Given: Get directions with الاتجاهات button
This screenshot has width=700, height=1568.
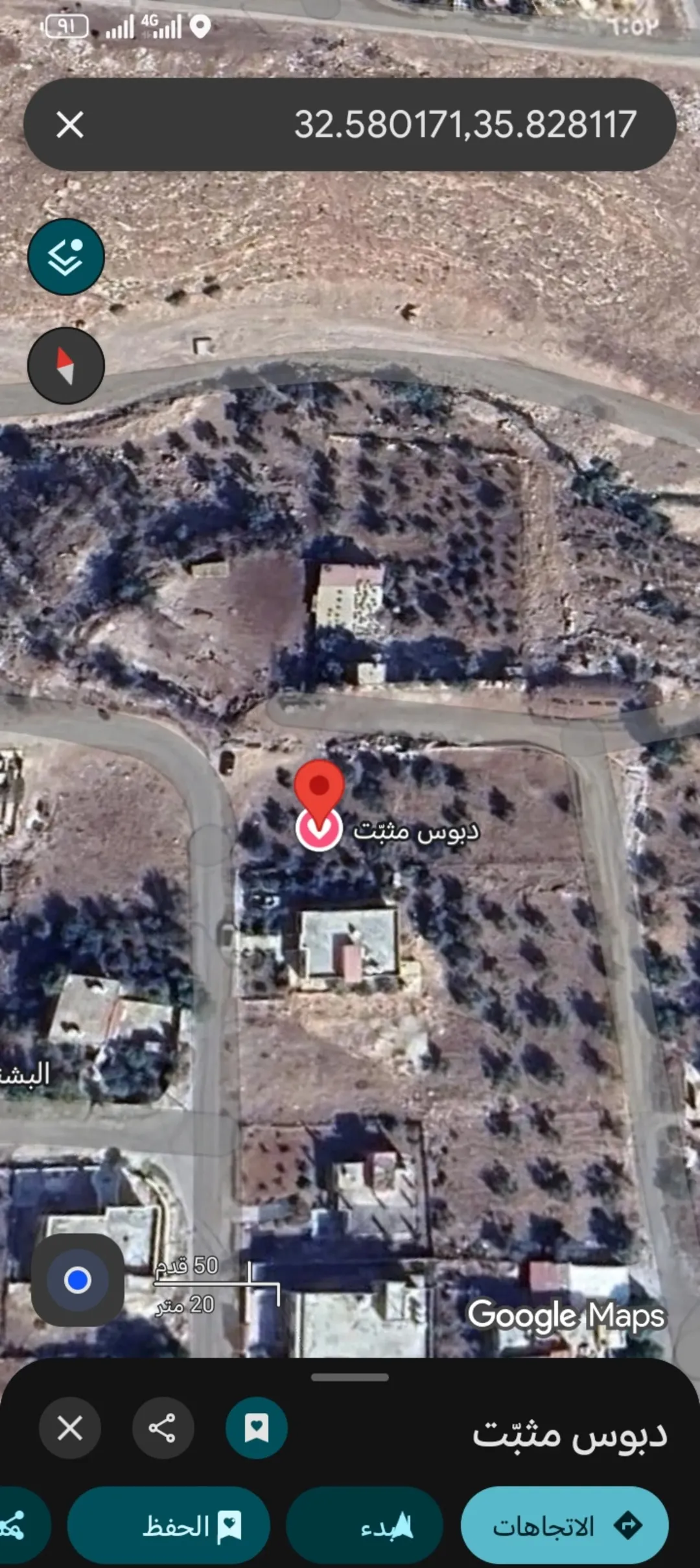Looking at the screenshot, I should click(565, 1525).
